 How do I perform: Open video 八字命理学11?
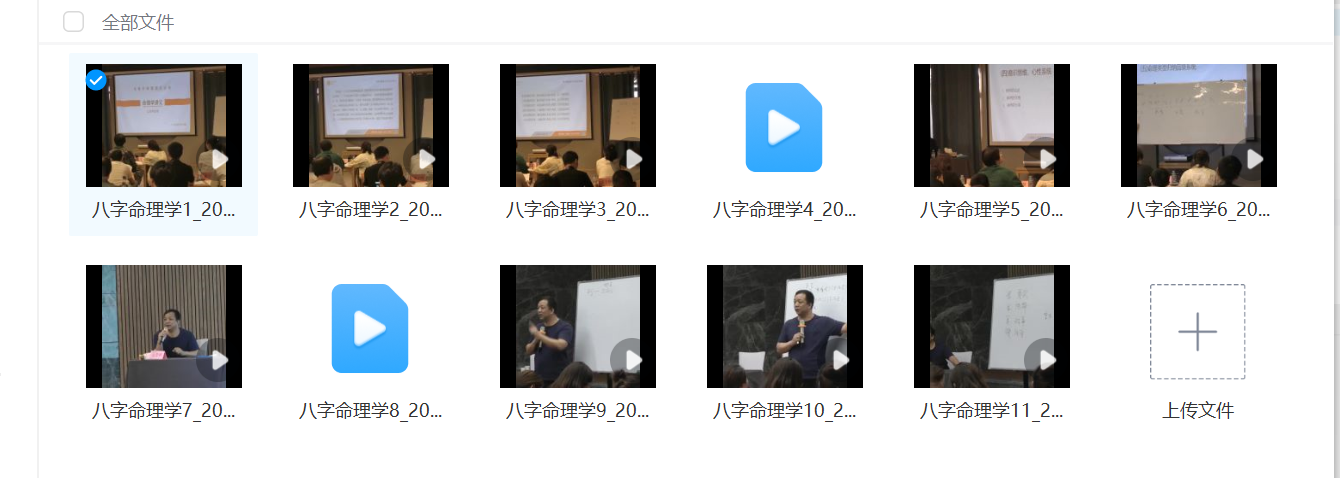click(x=991, y=327)
